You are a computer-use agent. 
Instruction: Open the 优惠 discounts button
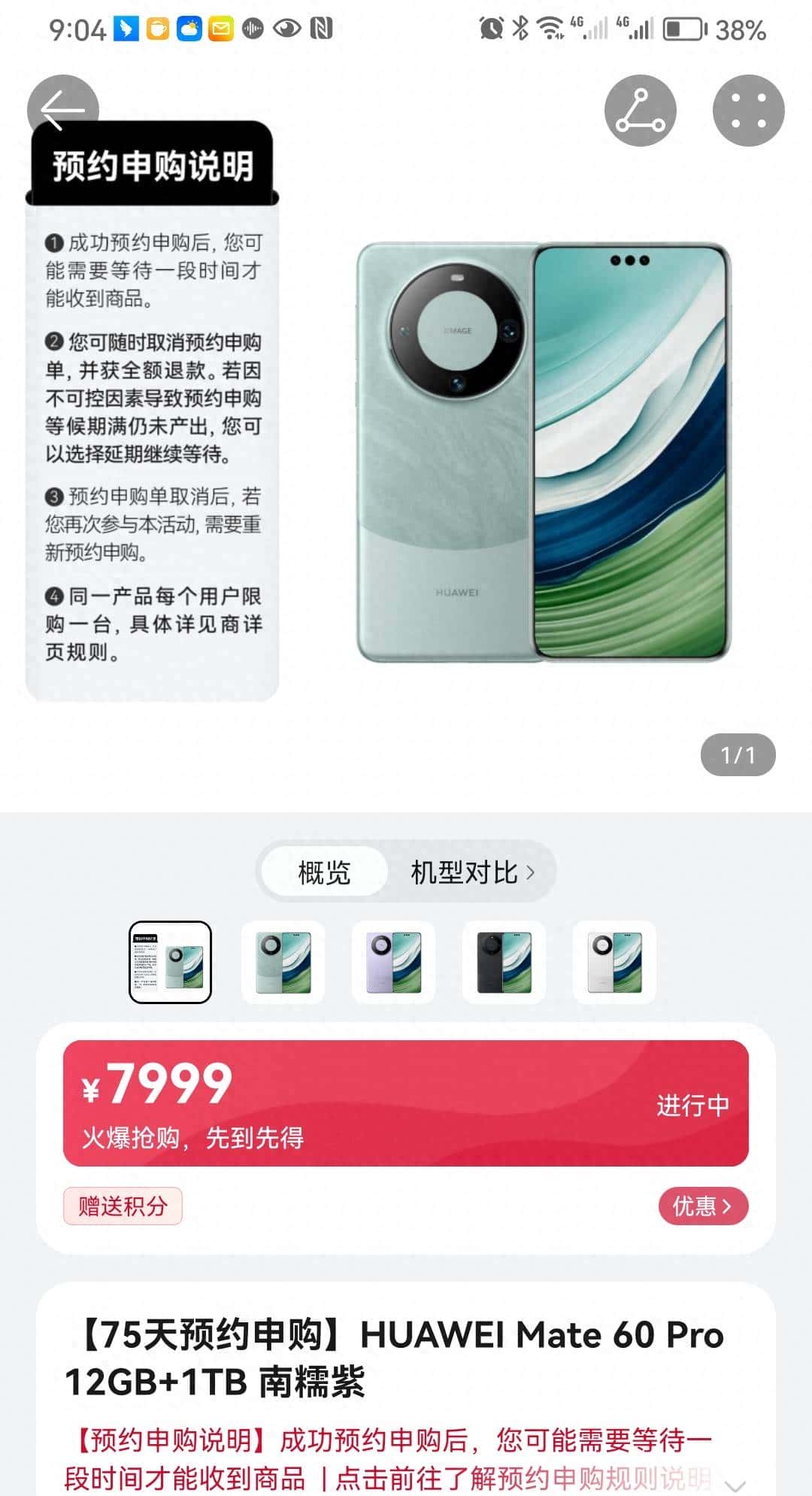coord(702,1206)
